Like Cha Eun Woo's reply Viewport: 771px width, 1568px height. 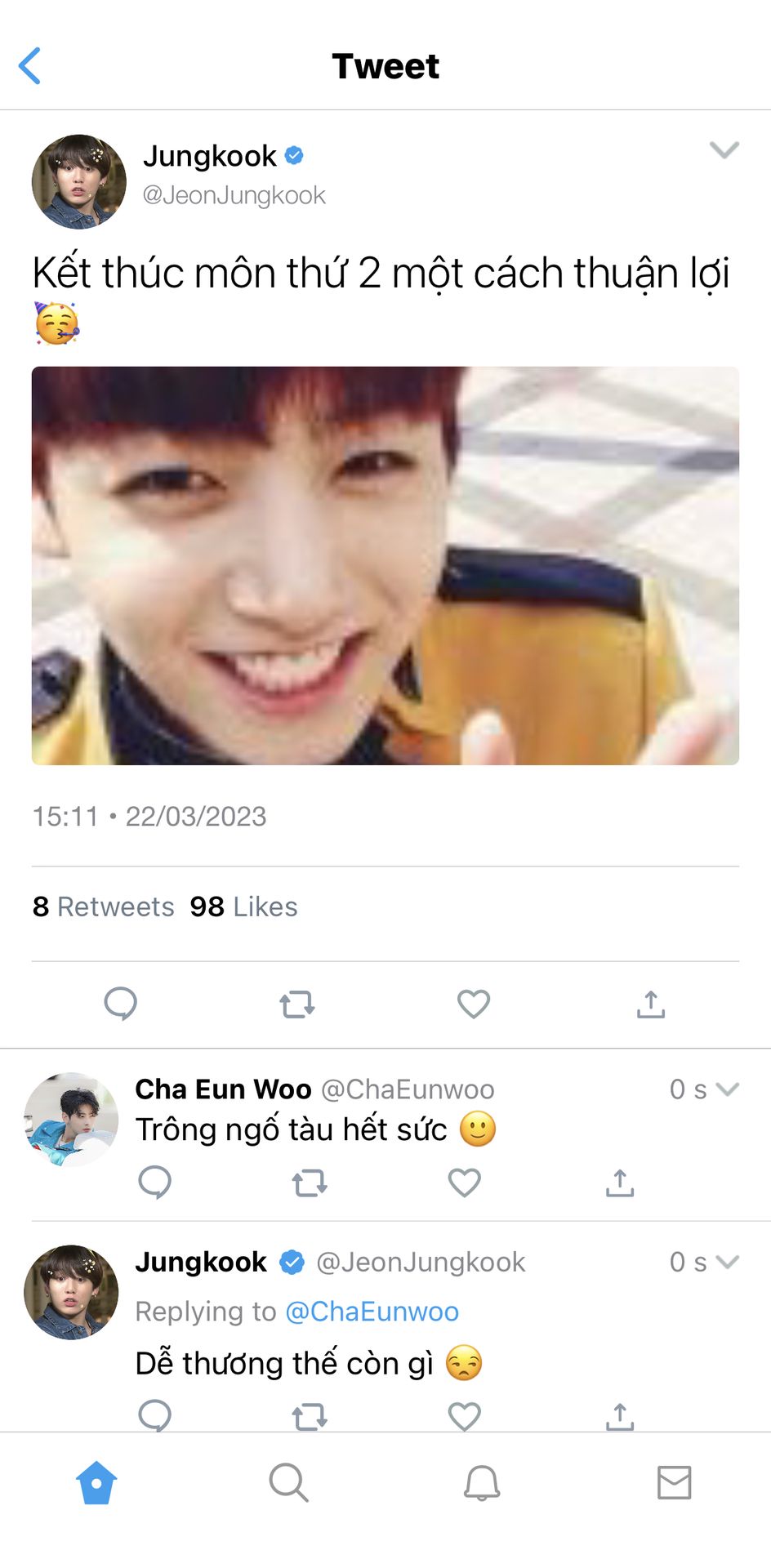(465, 1183)
